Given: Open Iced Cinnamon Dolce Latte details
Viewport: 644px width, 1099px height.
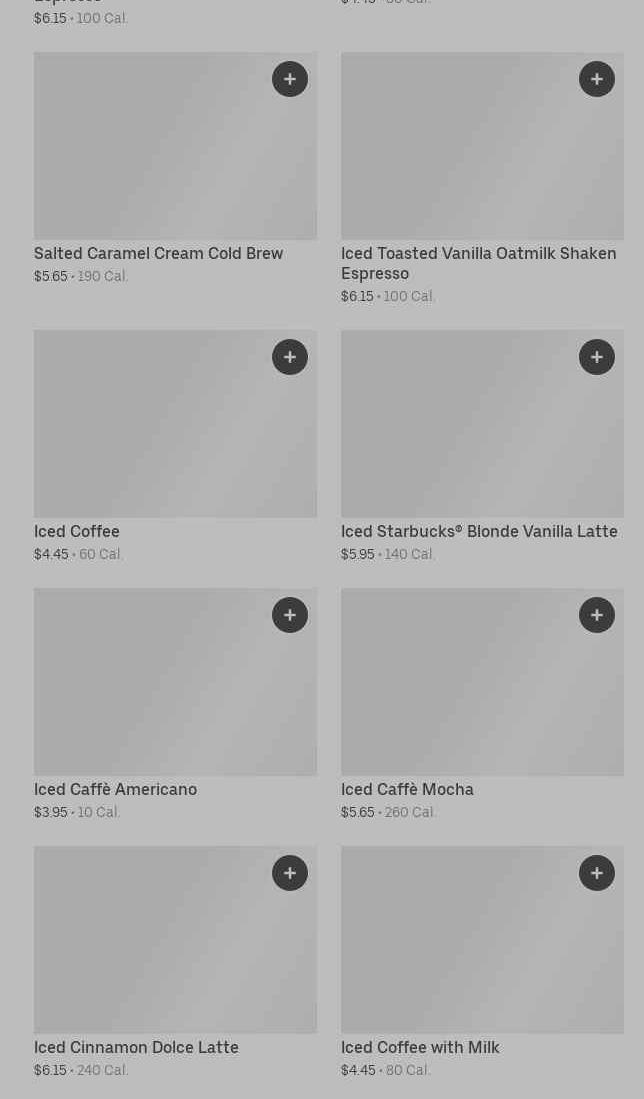Looking at the screenshot, I should [136, 1048].
